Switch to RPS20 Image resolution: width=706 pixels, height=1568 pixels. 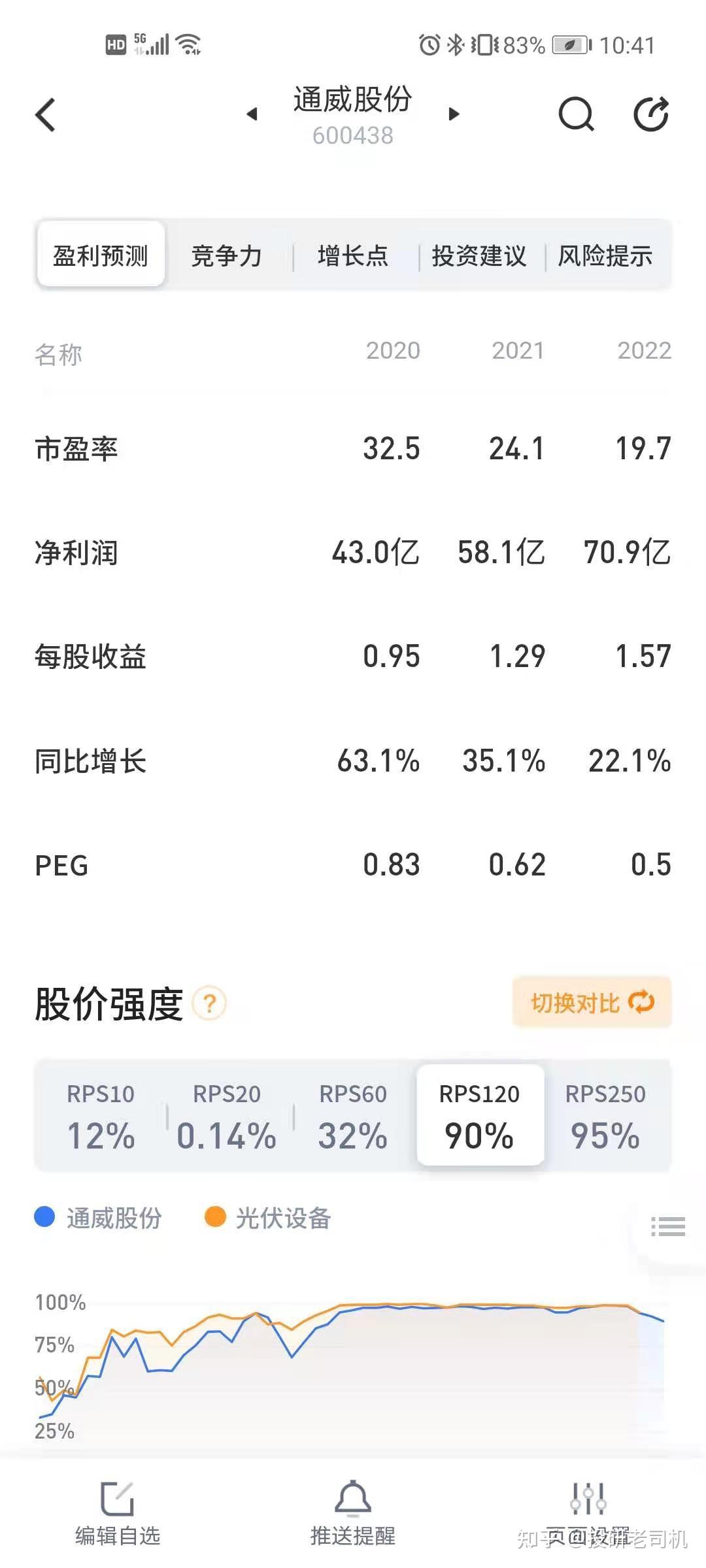(227, 1115)
